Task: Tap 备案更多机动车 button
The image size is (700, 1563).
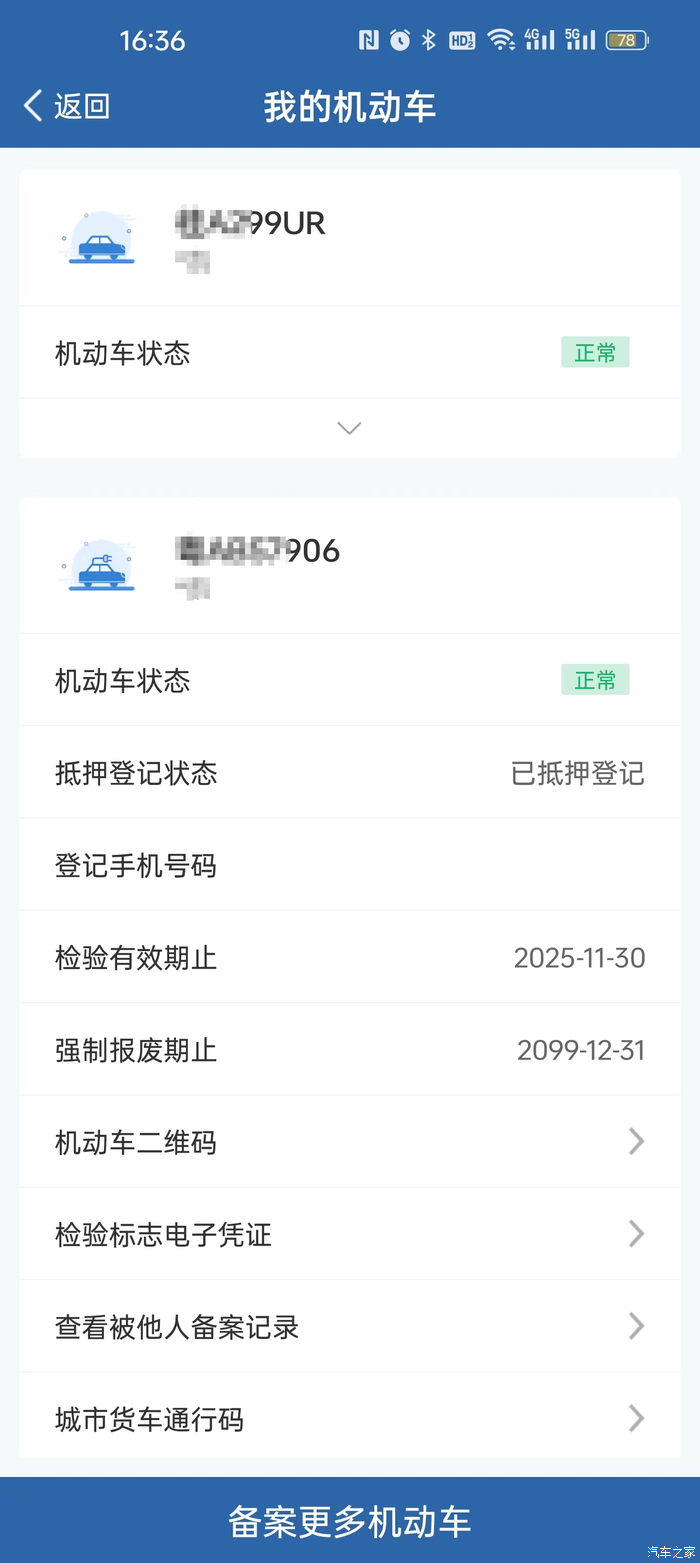Action: click(x=349, y=1521)
